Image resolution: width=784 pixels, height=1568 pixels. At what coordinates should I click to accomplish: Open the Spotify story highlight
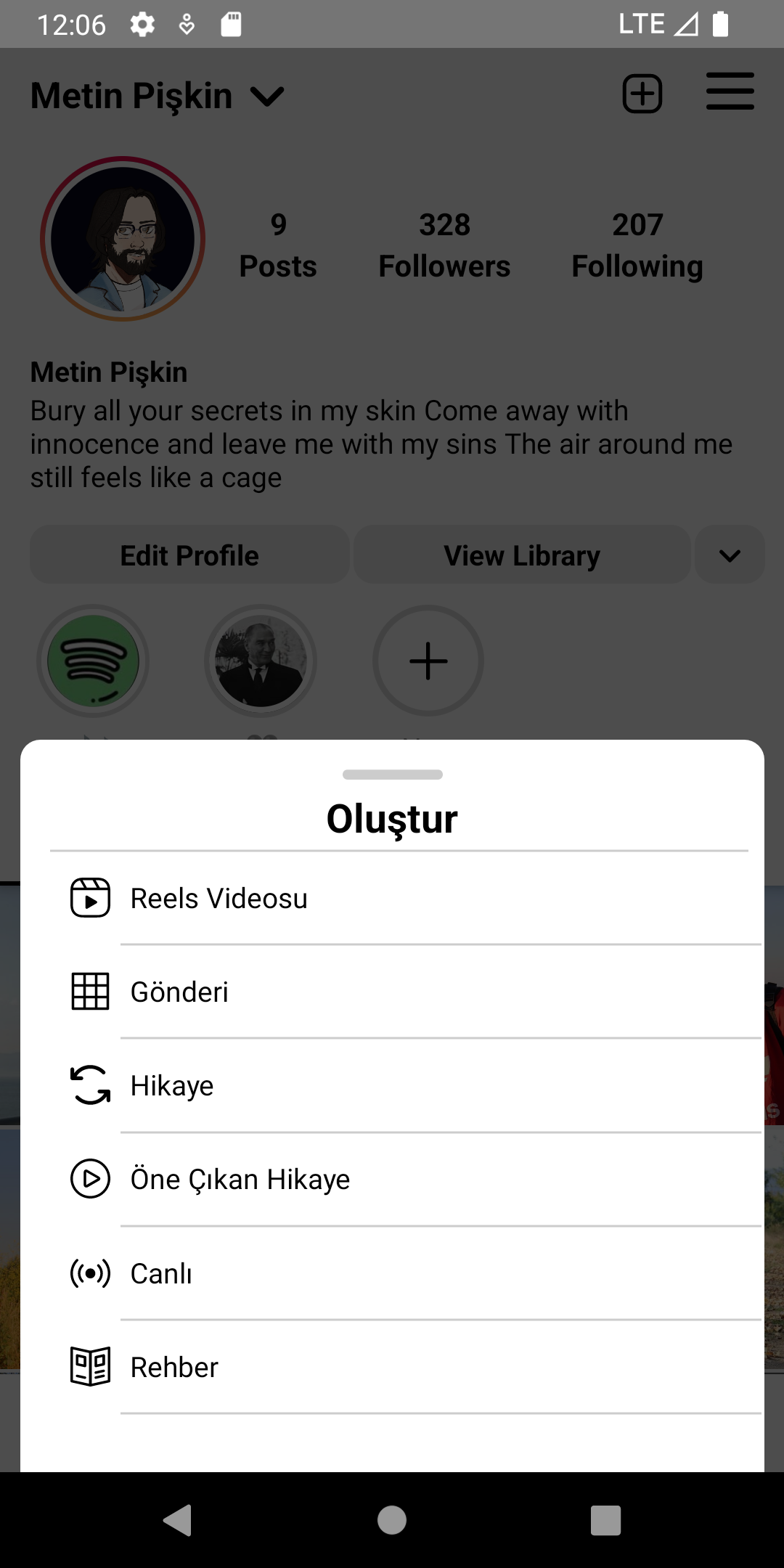[92, 661]
